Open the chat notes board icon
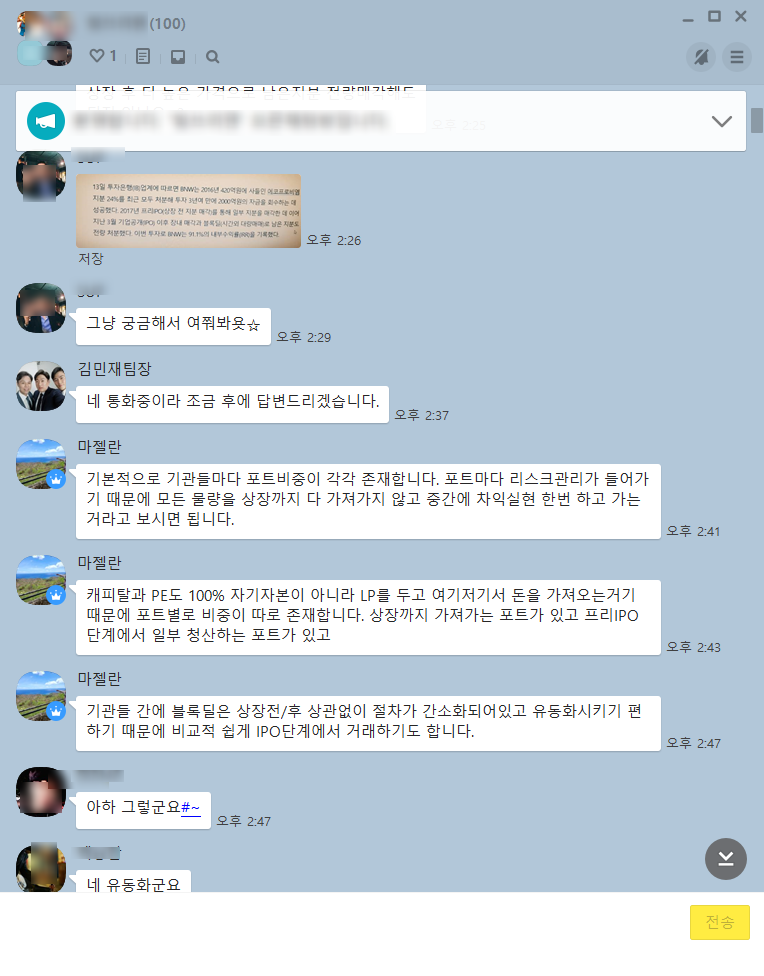 (x=143, y=56)
